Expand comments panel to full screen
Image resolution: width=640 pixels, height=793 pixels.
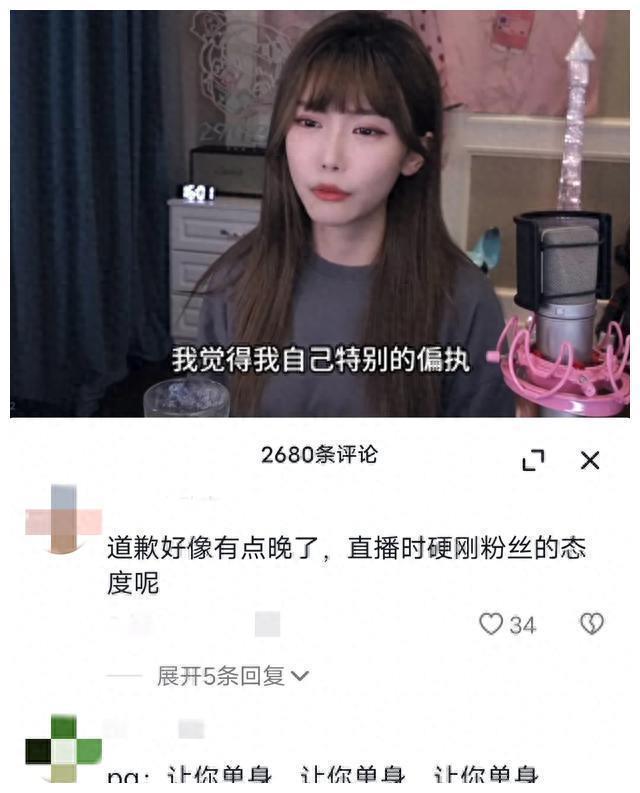coord(534,460)
